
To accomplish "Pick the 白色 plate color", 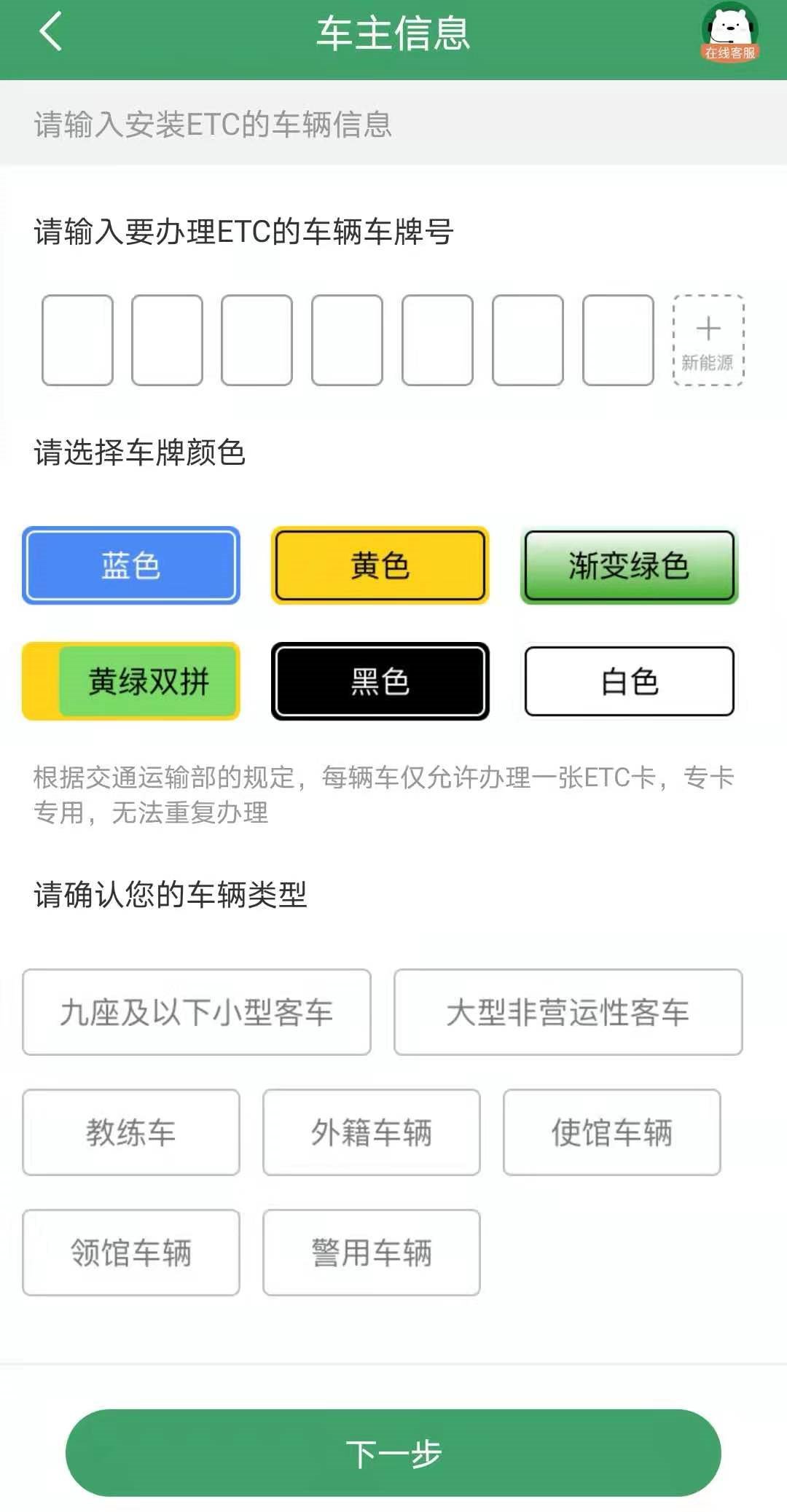I will pos(629,681).
